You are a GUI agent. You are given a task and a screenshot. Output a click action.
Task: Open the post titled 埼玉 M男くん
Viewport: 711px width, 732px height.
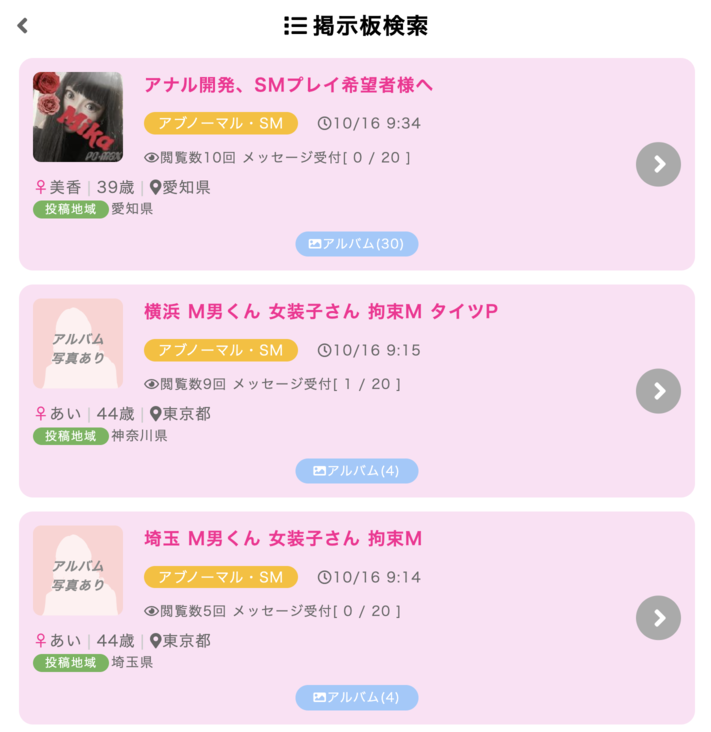(283, 539)
